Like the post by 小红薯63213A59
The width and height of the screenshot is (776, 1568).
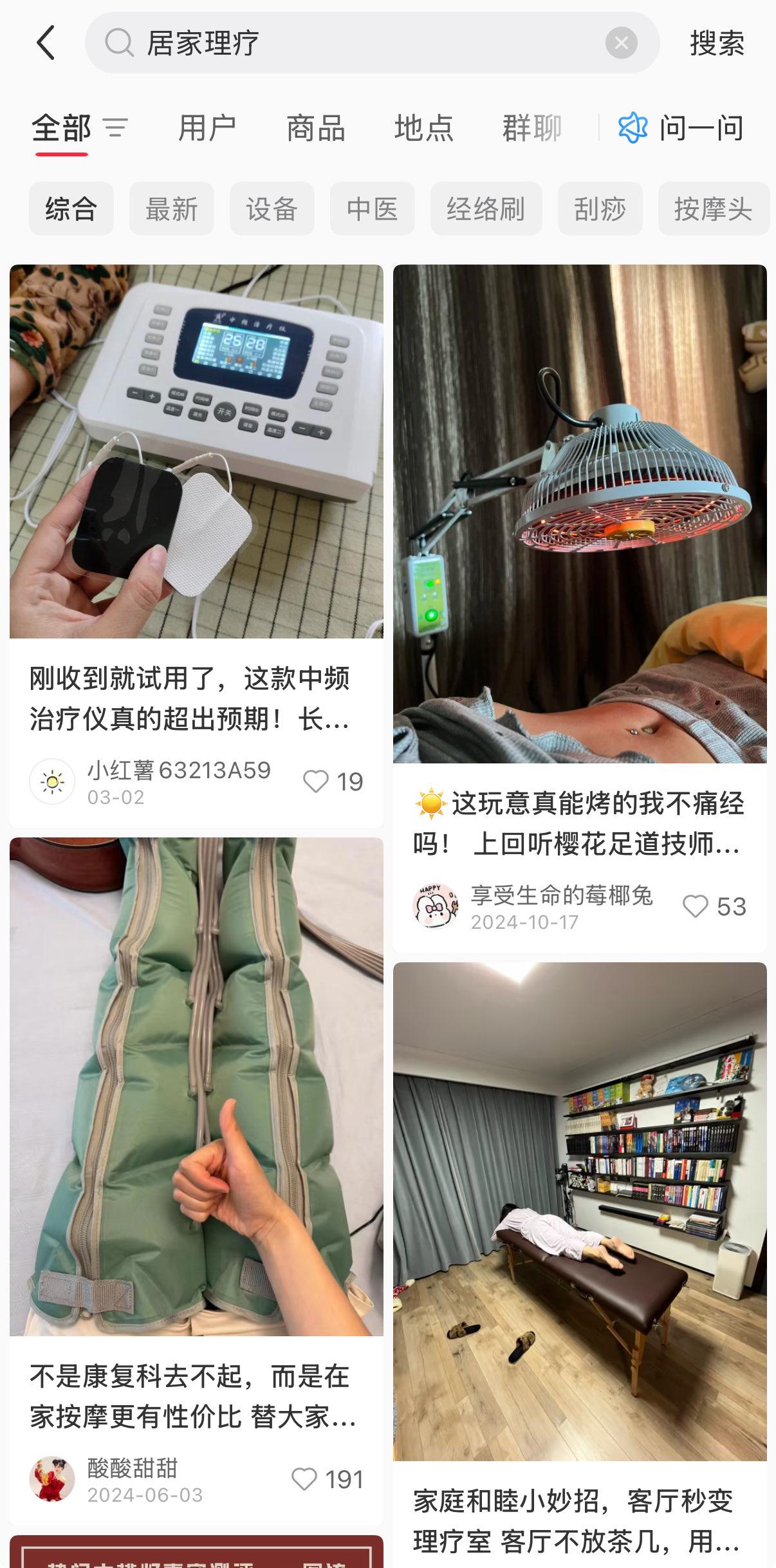pos(316,781)
